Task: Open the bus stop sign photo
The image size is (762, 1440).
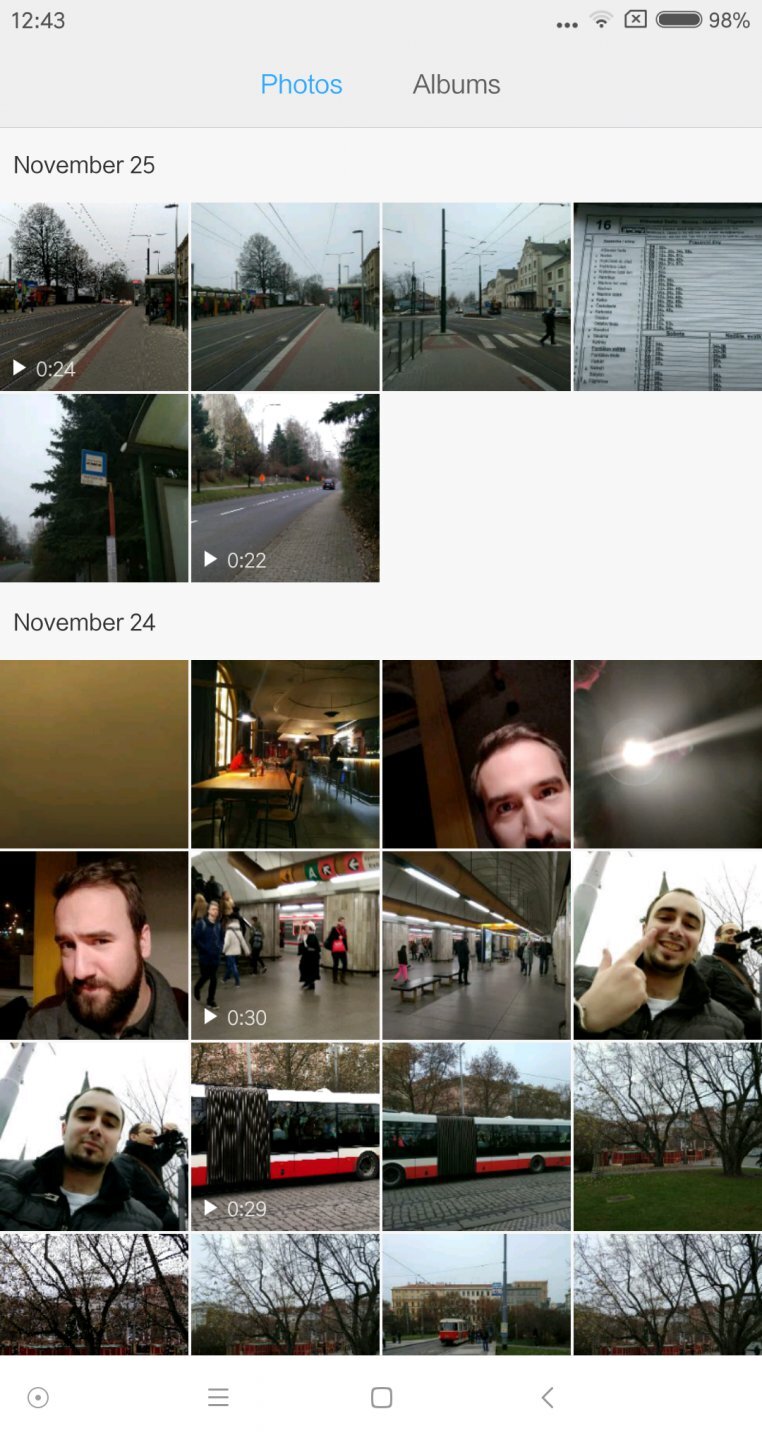Action: 94,487
